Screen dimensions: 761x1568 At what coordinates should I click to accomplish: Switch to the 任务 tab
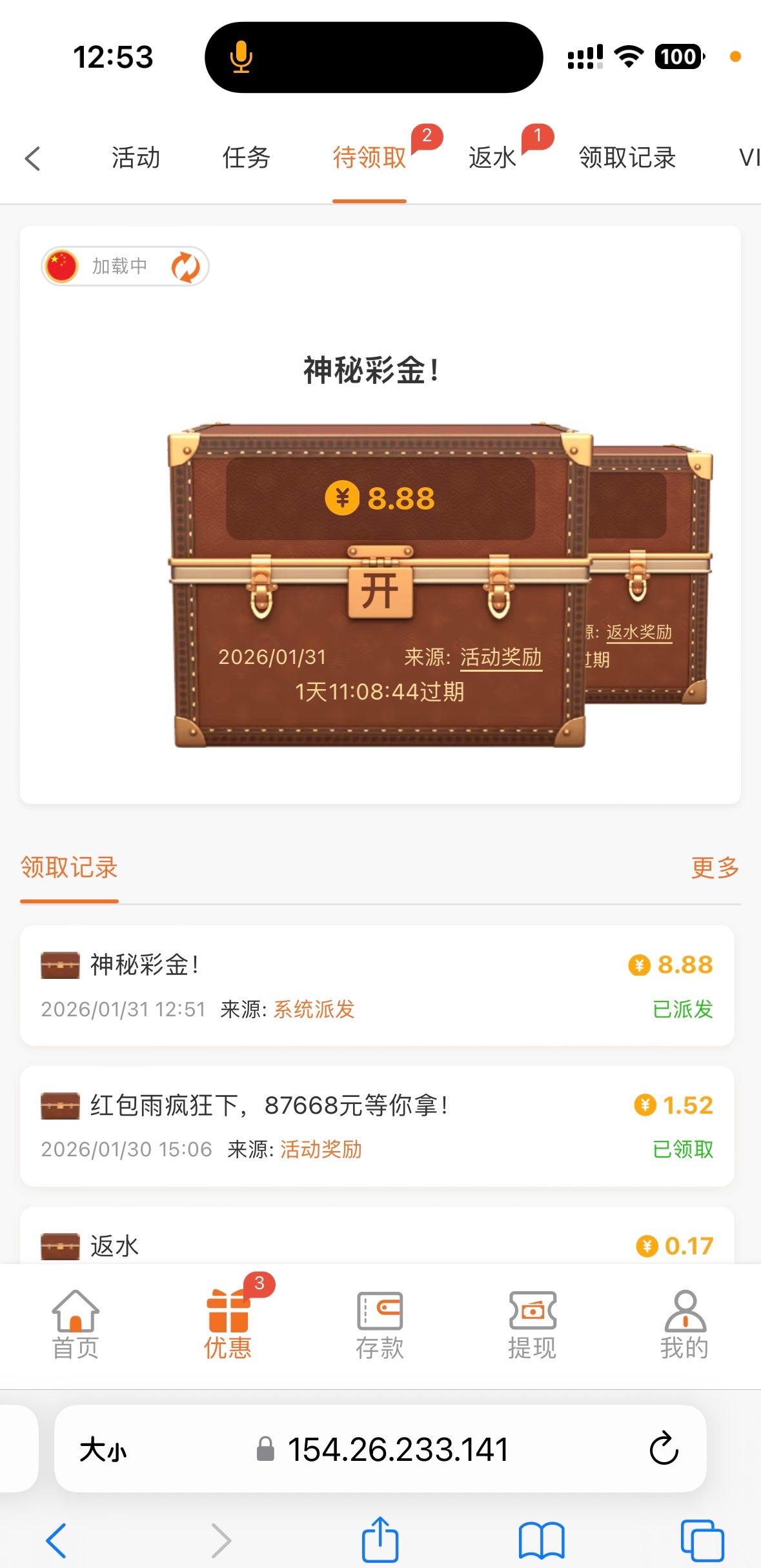tap(246, 158)
